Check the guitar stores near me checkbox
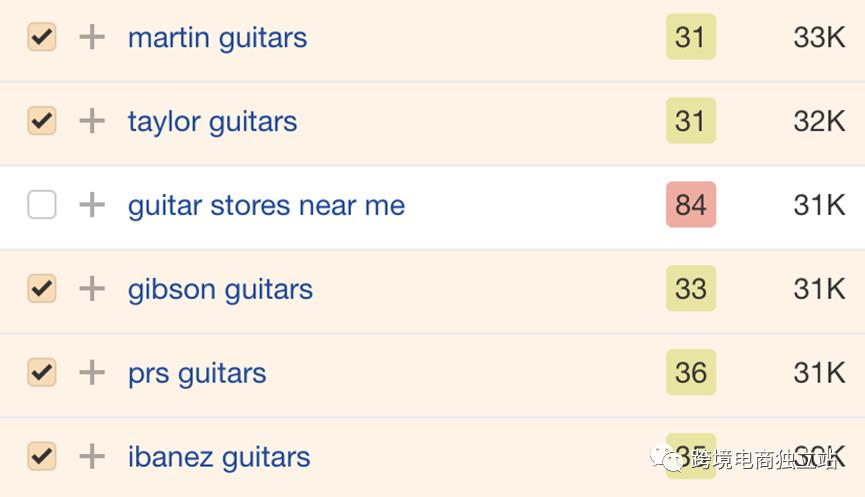The image size is (865, 497). click(x=41, y=206)
